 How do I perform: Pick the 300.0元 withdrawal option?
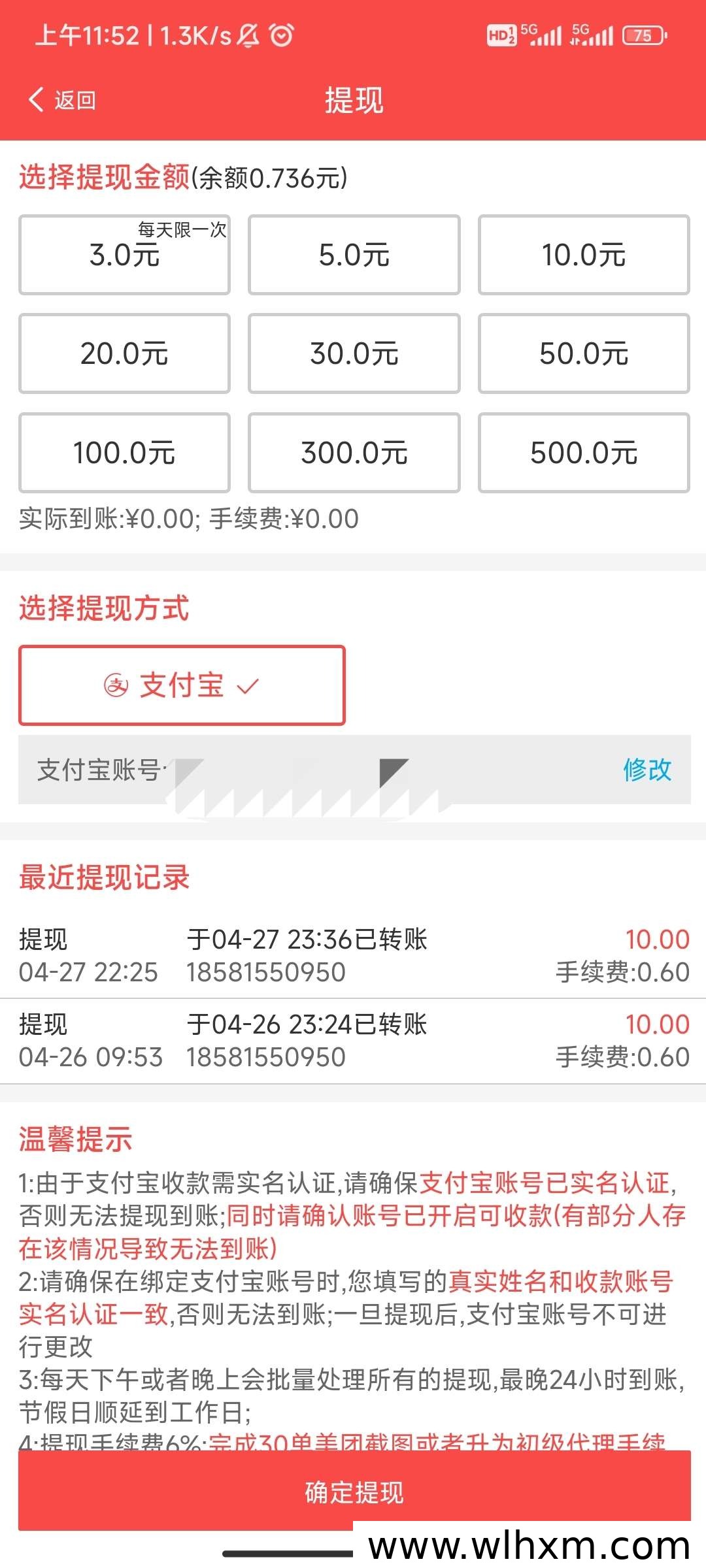(x=354, y=453)
